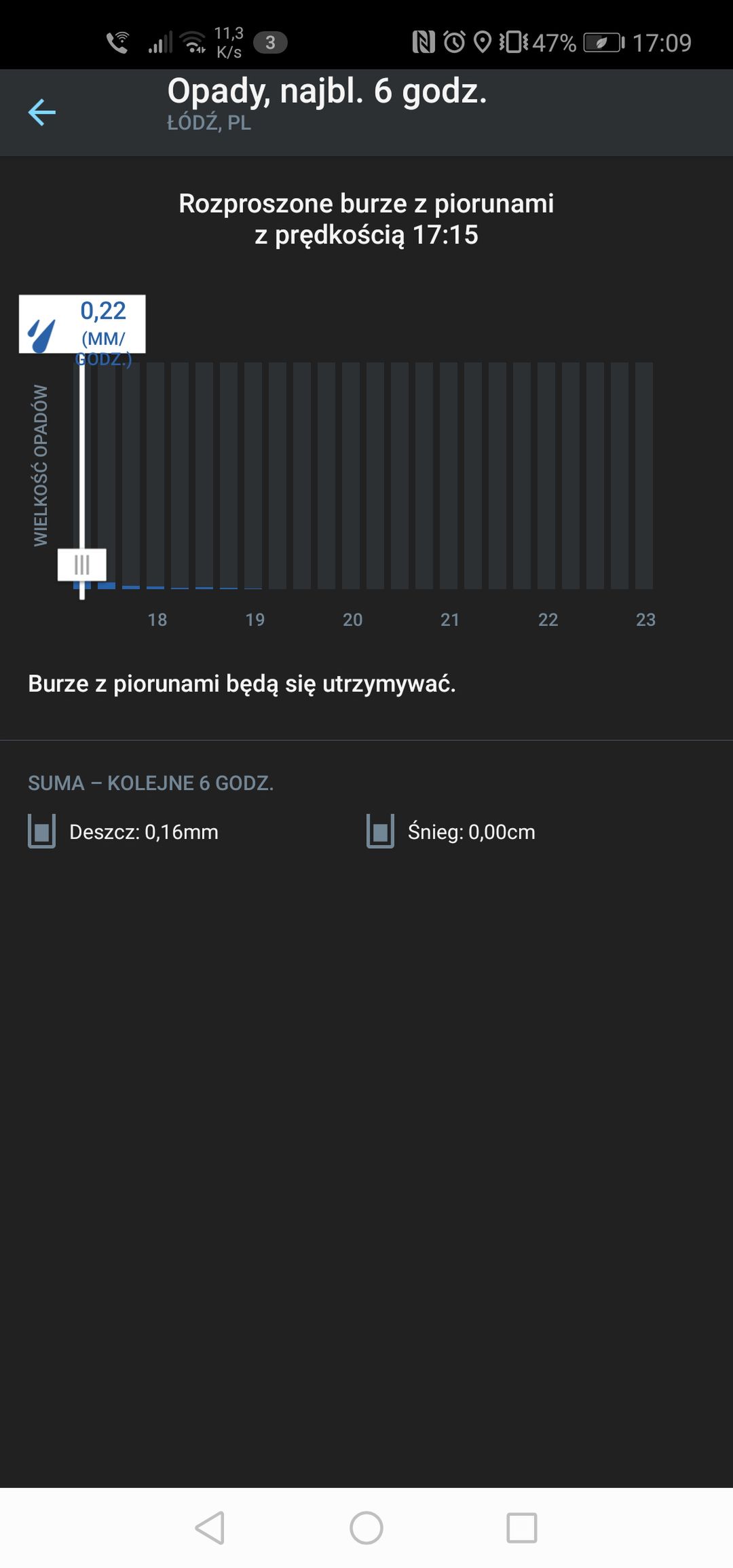This screenshot has width=733, height=1568.
Task: Go to the home screen
Action: 366,1528
